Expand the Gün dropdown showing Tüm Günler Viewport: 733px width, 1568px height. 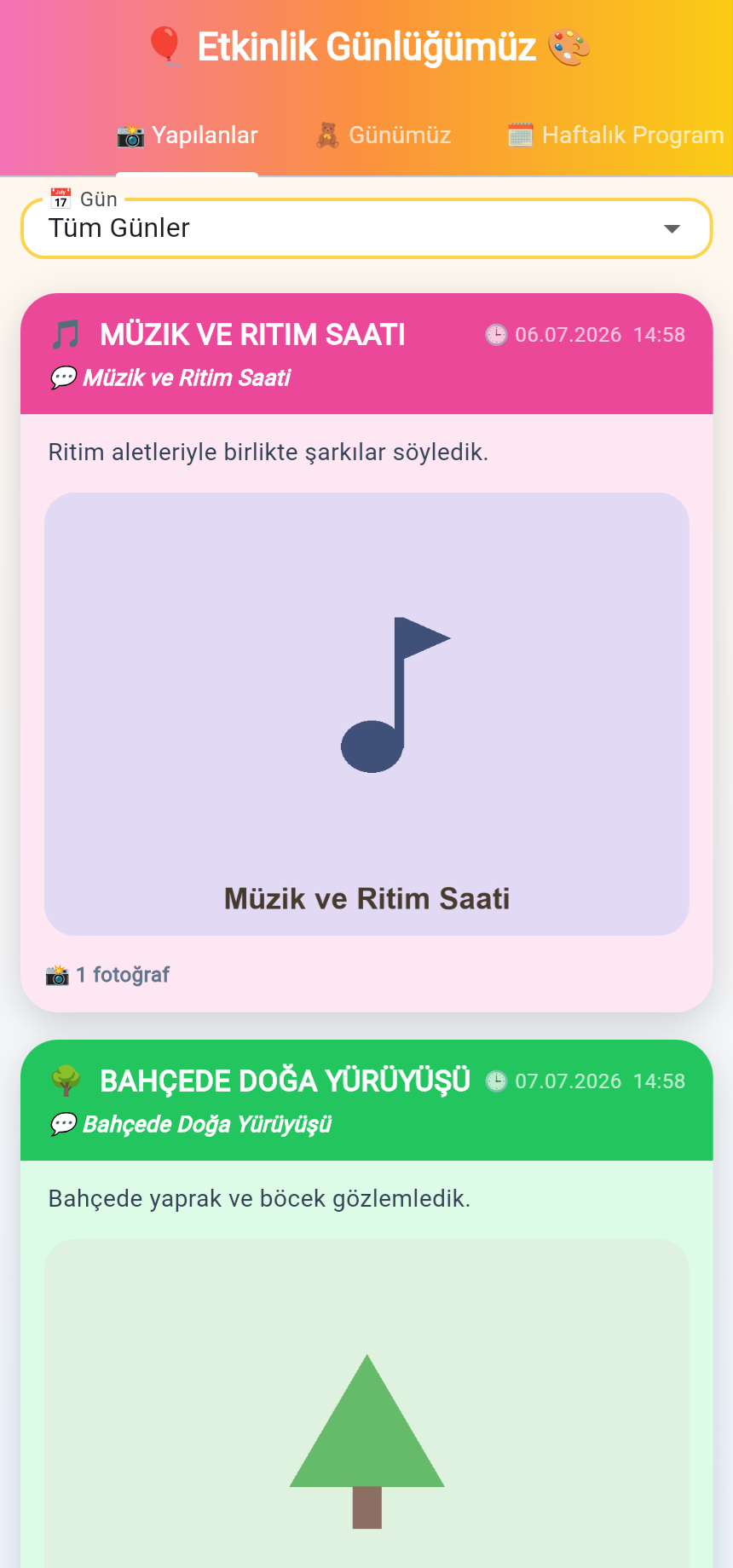[x=366, y=228]
